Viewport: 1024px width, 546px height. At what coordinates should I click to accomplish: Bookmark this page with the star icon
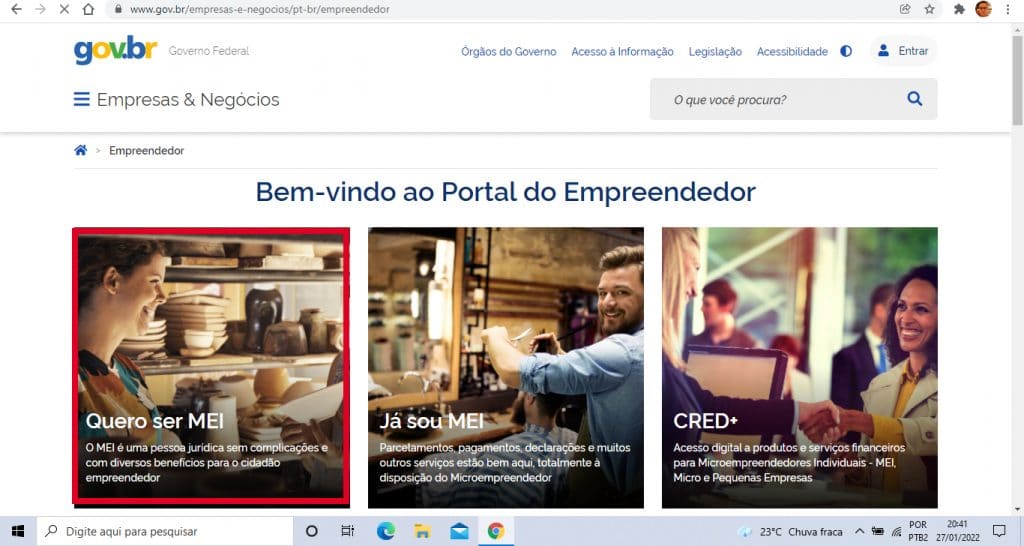(929, 9)
